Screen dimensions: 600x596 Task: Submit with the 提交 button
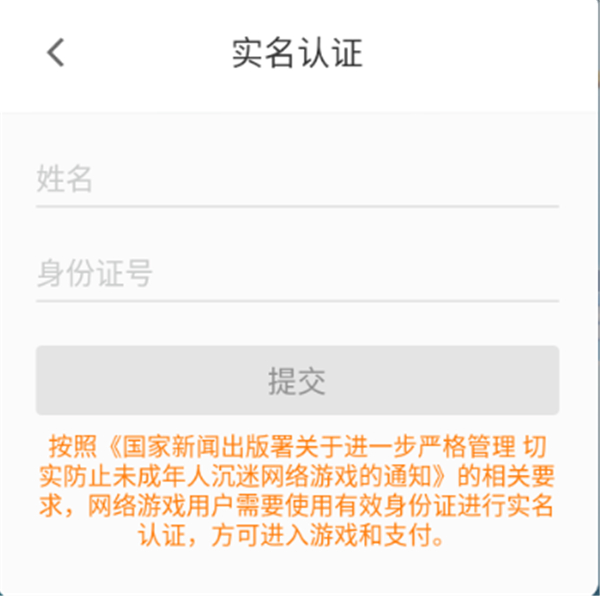[297, 381]
